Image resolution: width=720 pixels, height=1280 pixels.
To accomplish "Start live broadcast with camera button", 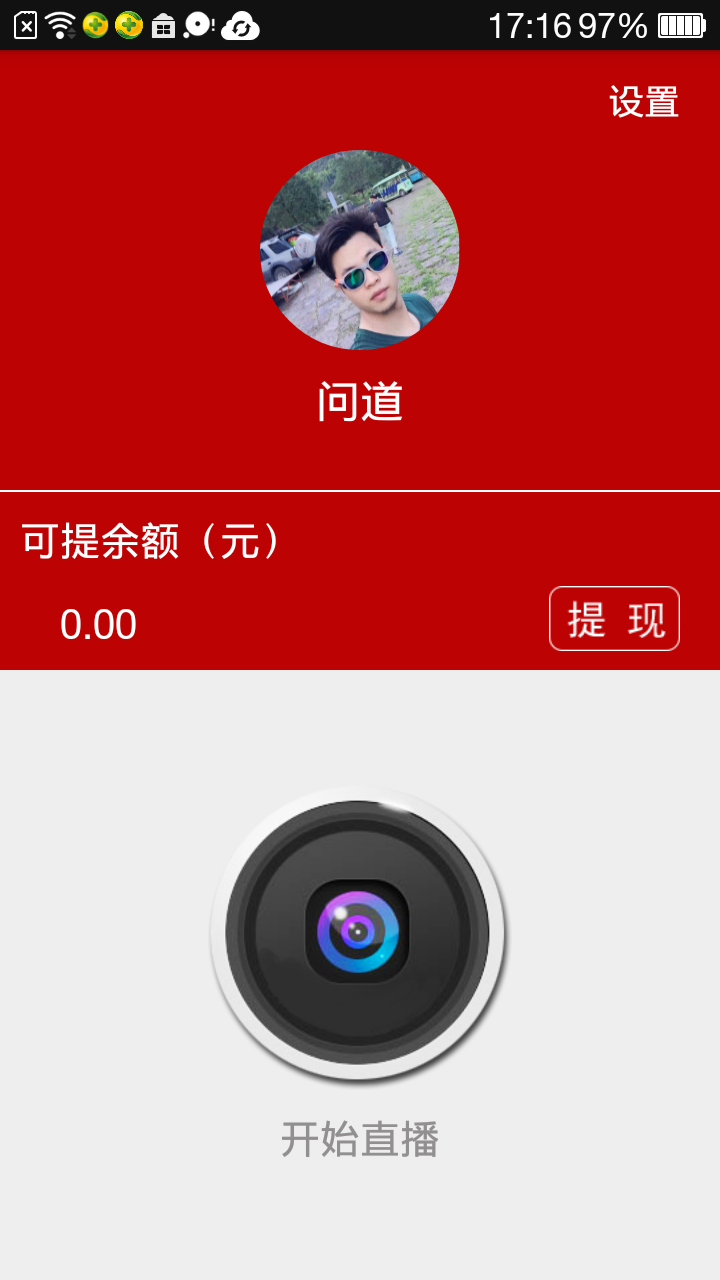I will pos(358,933).
